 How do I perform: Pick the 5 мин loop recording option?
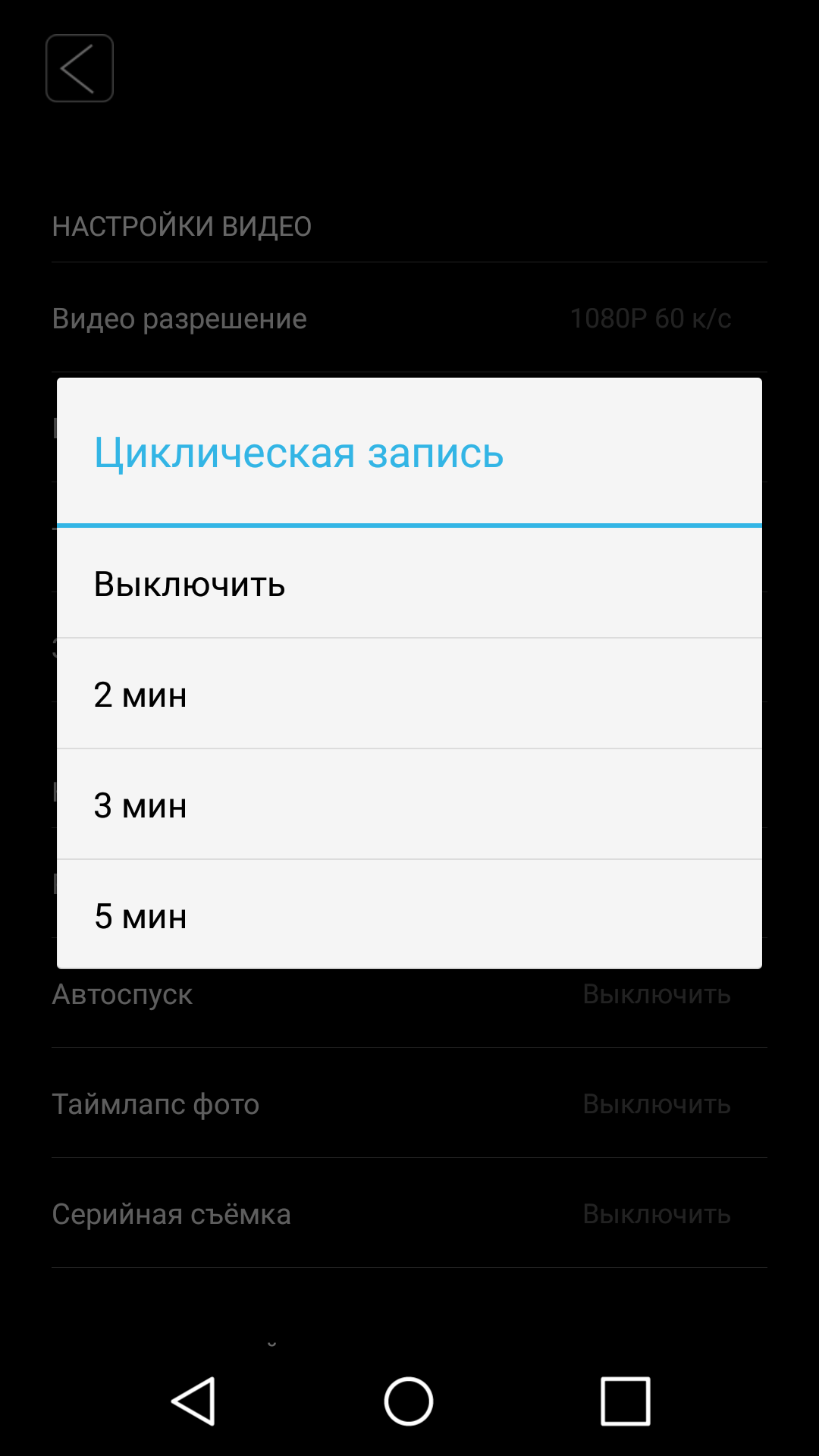point(409,915)
